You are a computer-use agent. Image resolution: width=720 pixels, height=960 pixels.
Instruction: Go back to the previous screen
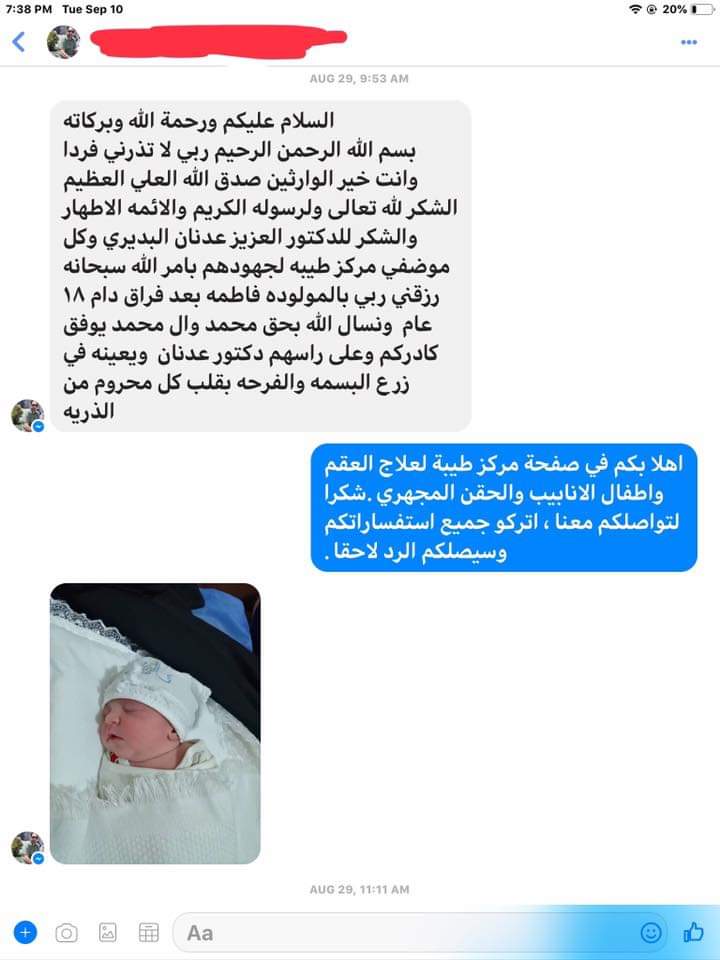click(x=18, y=42)
